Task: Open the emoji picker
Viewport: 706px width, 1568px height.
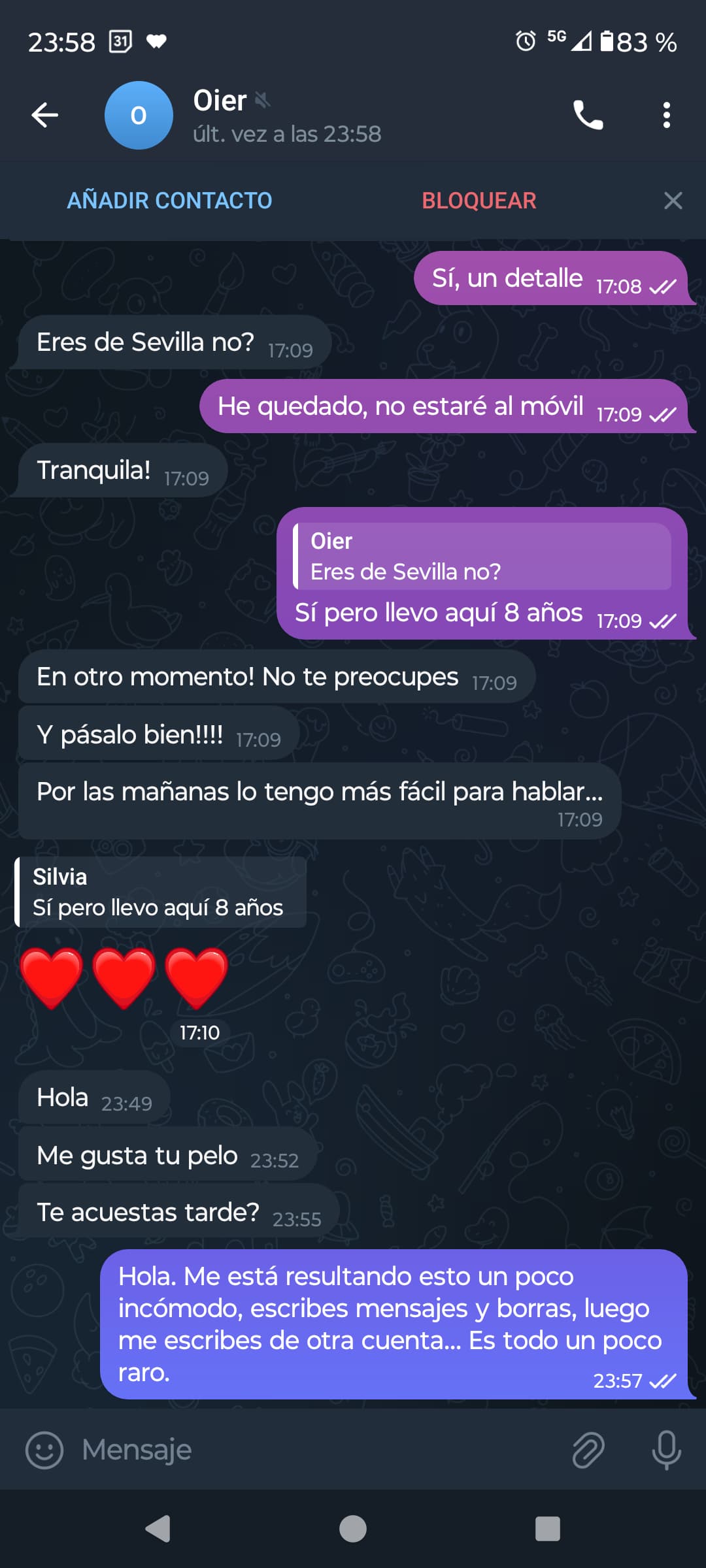Action: click(x=44, y=1450)
